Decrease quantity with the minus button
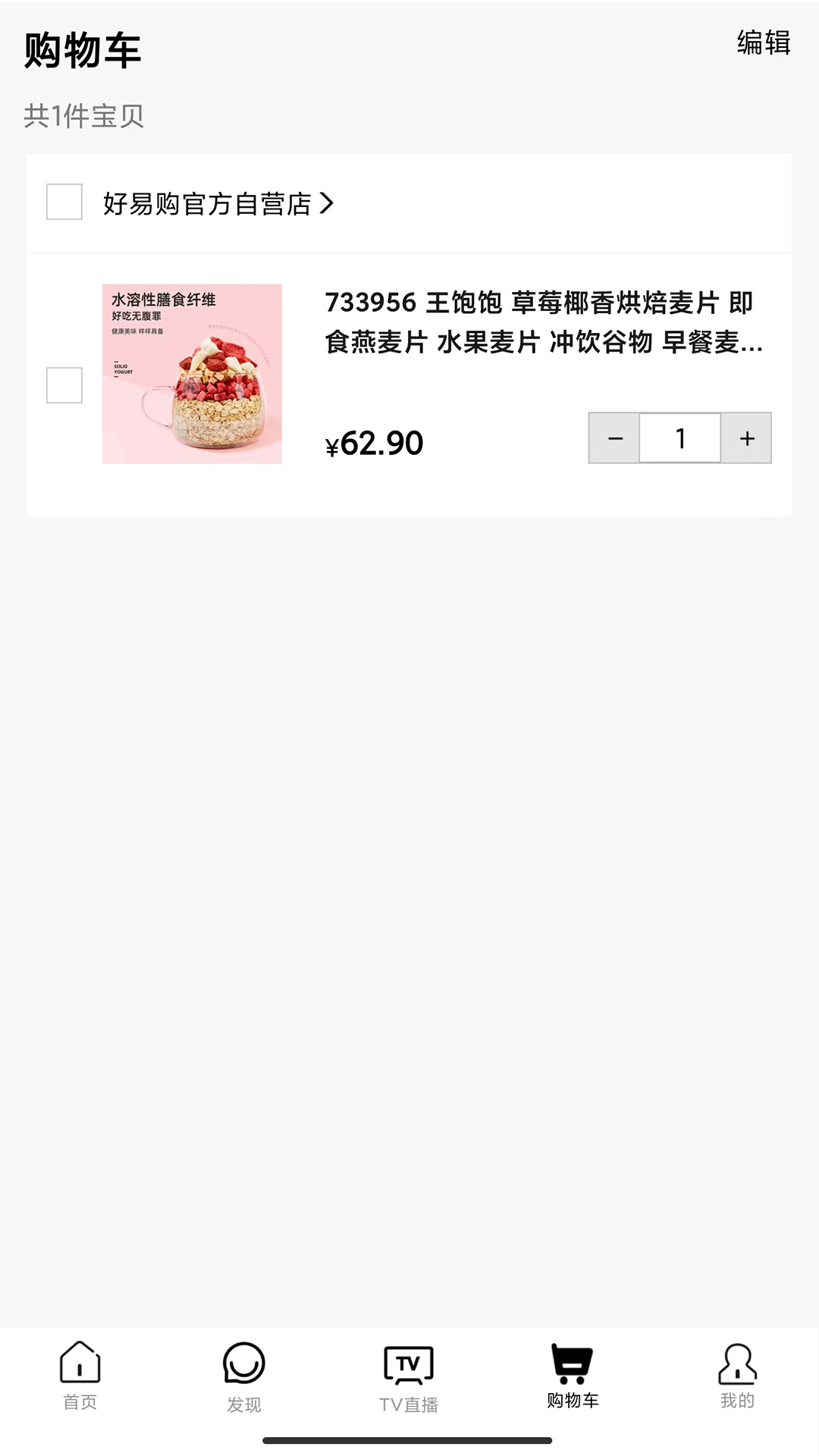819x1456 pixels. [x=613, y=438]
